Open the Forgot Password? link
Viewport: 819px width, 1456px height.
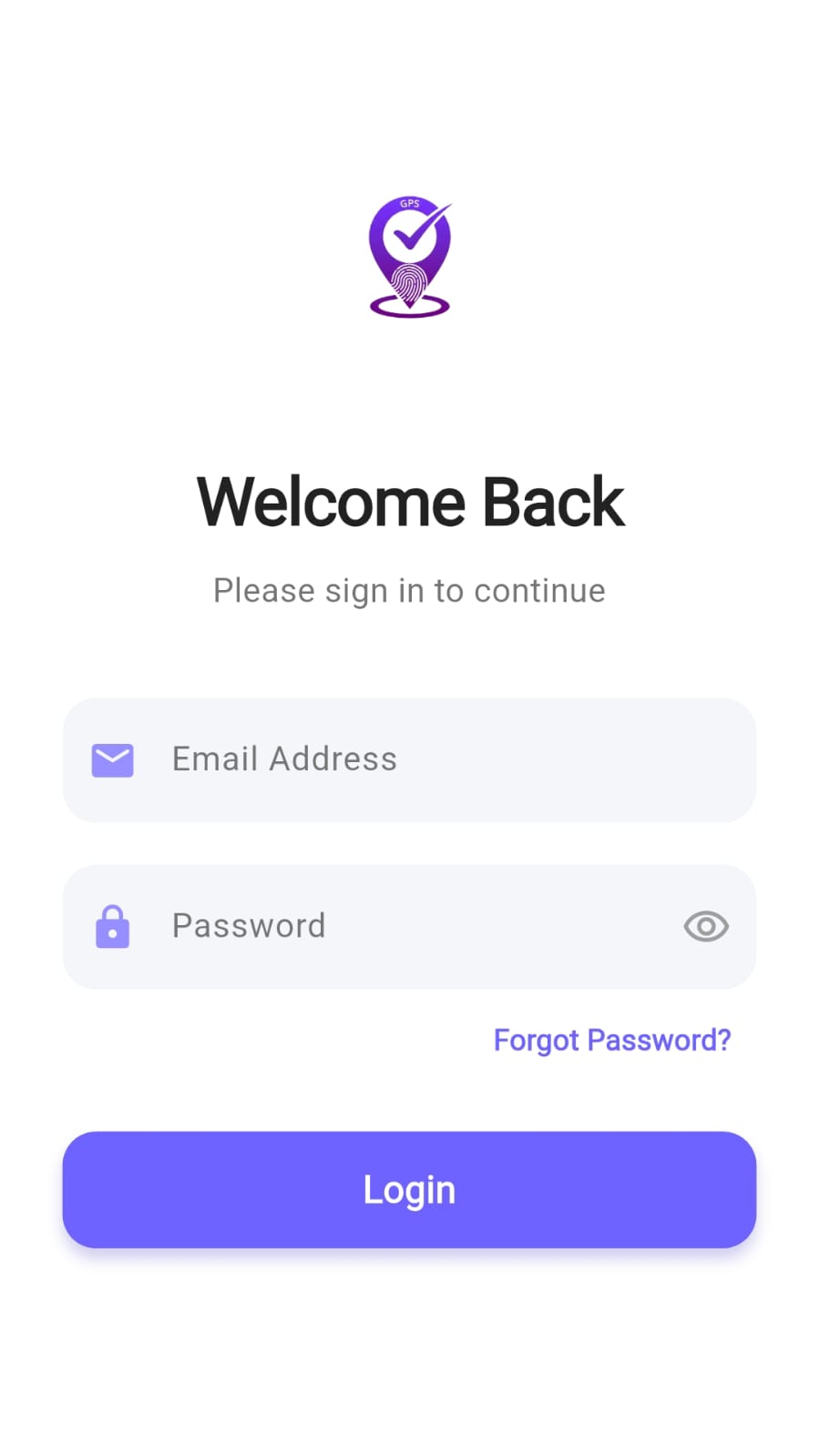612,1040
